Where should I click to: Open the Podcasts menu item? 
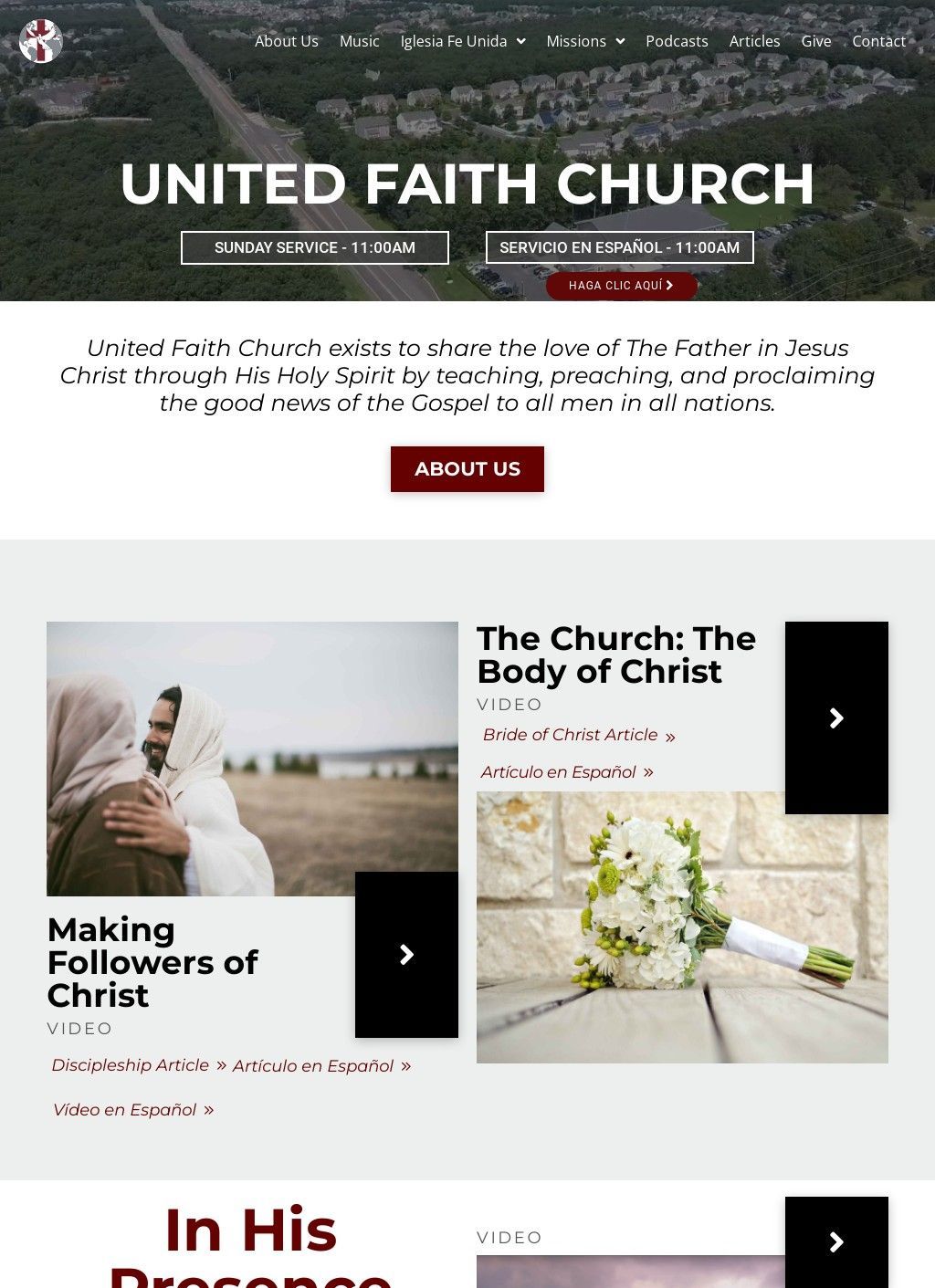(x=677, y=41)
